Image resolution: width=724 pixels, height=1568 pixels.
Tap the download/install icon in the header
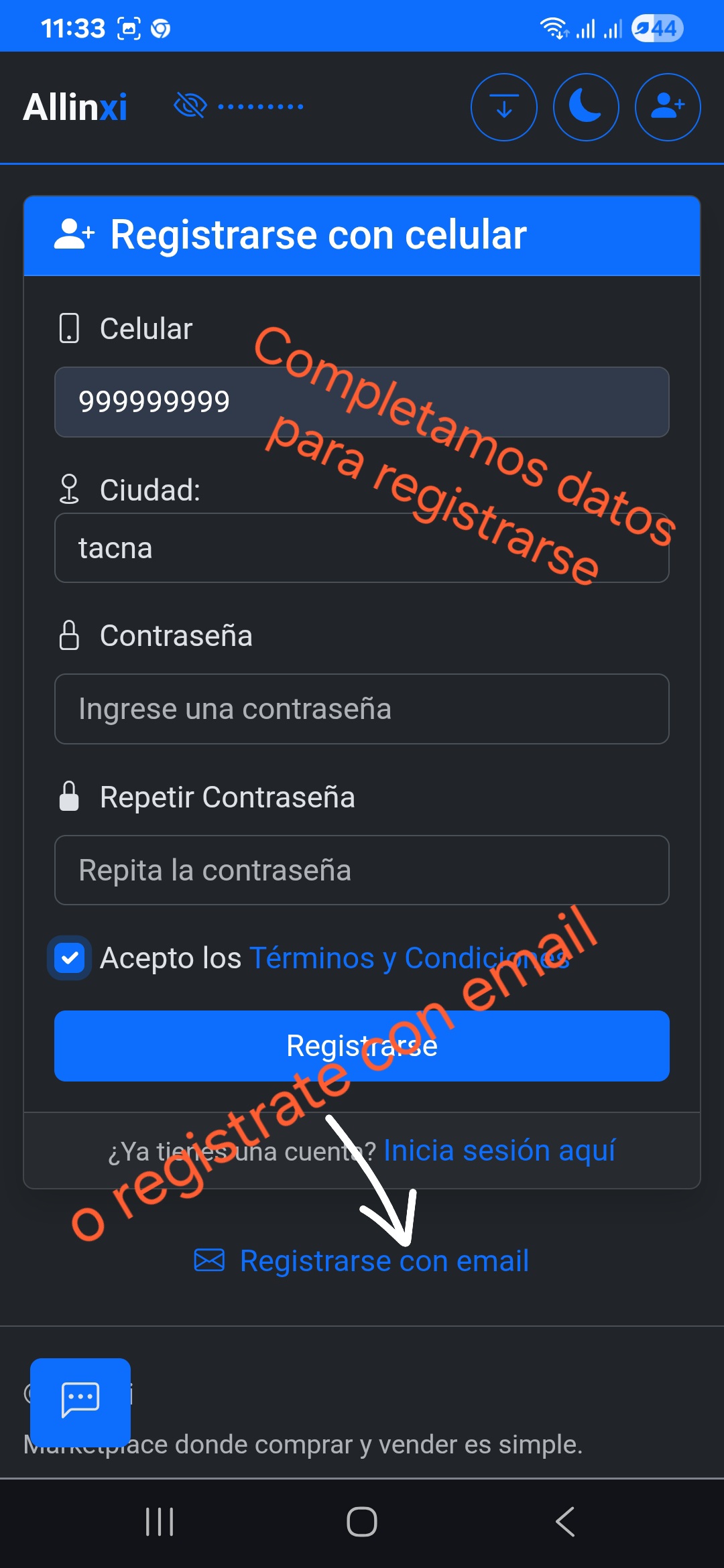[x=503, y=107]
